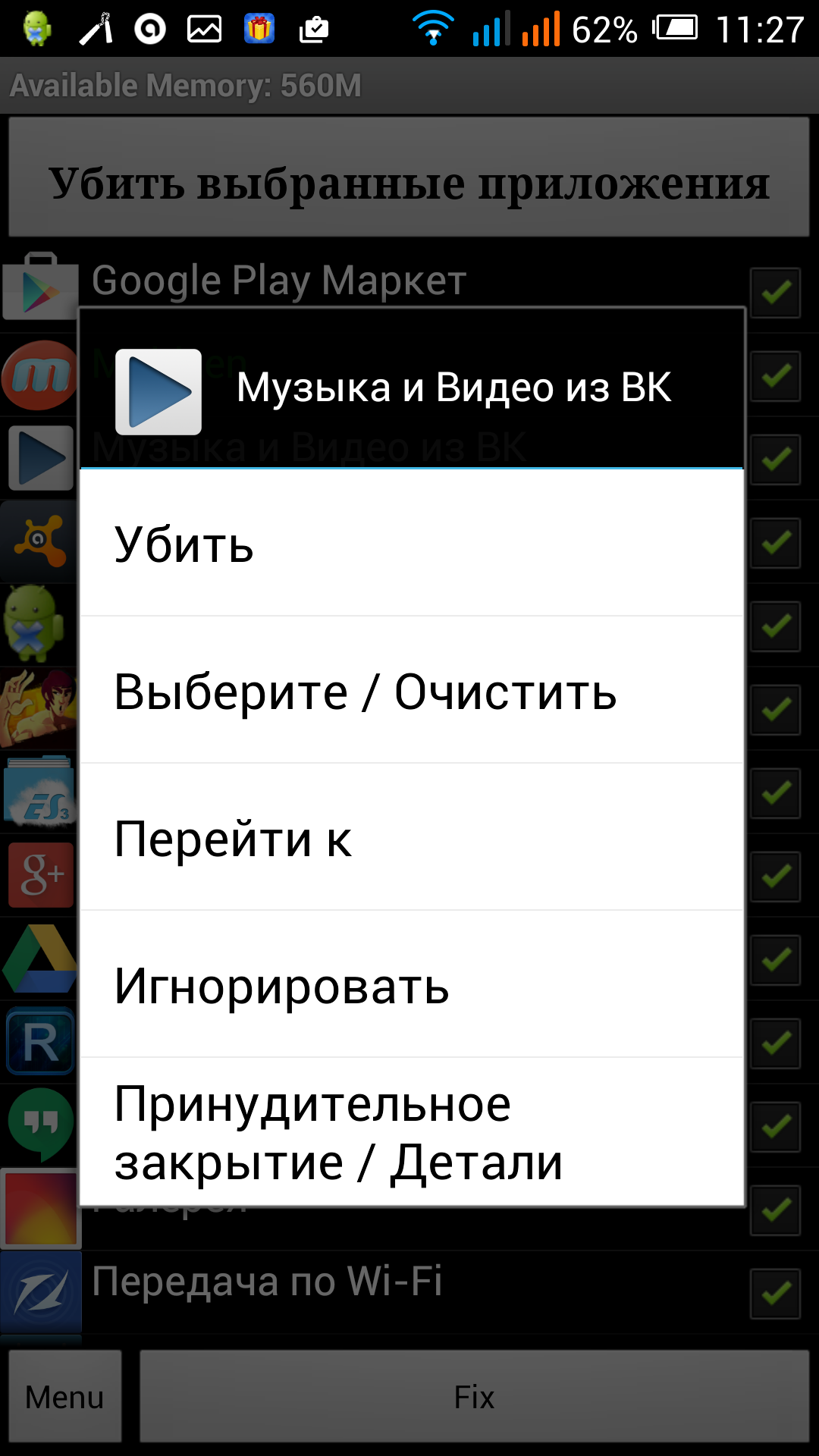Open Принудительное закрытие / Детали
Image resolution: width=819 pixels, height=1456 pixels.
tap(411, 1132)
